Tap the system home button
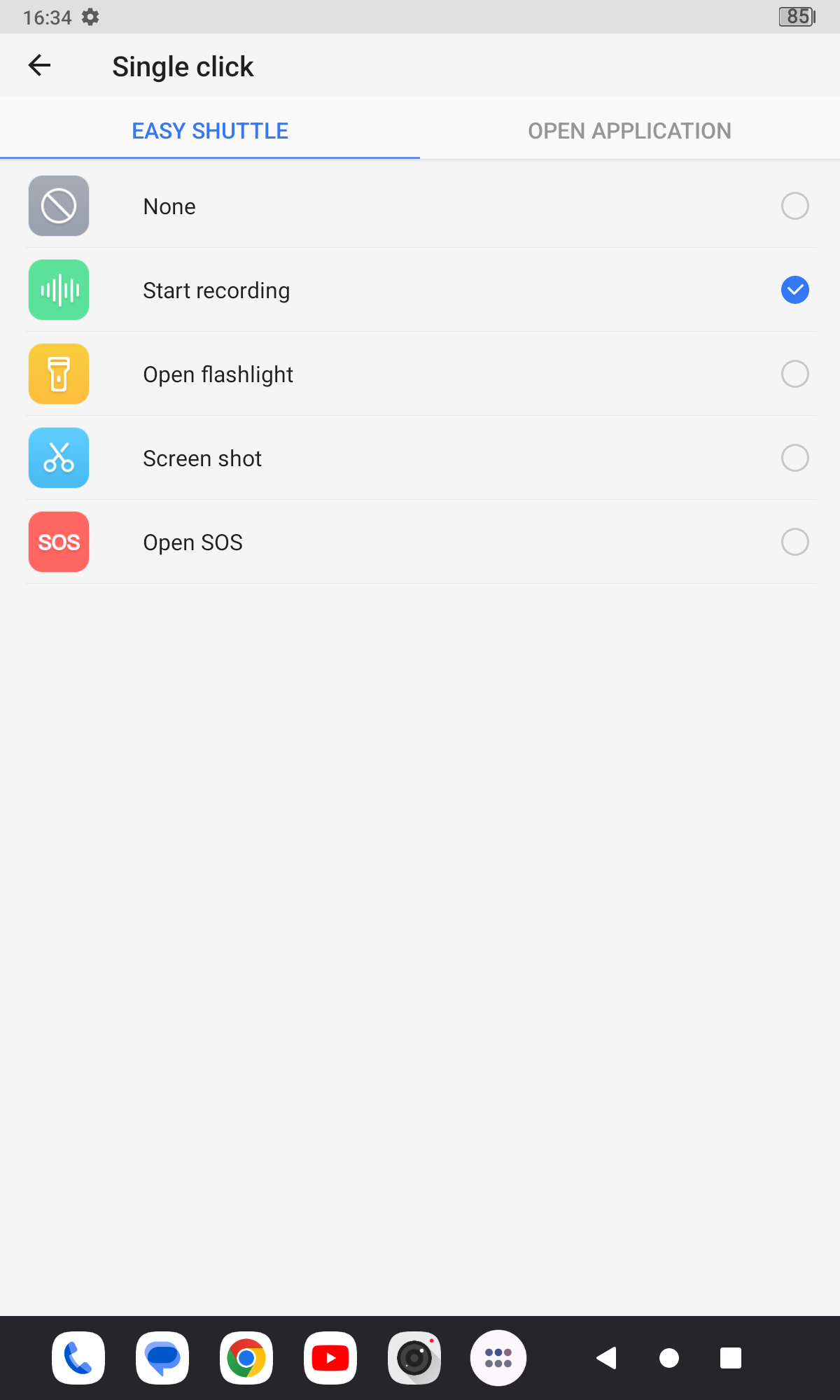The width and height of the screenshot is (840, 1400). 669,1358
